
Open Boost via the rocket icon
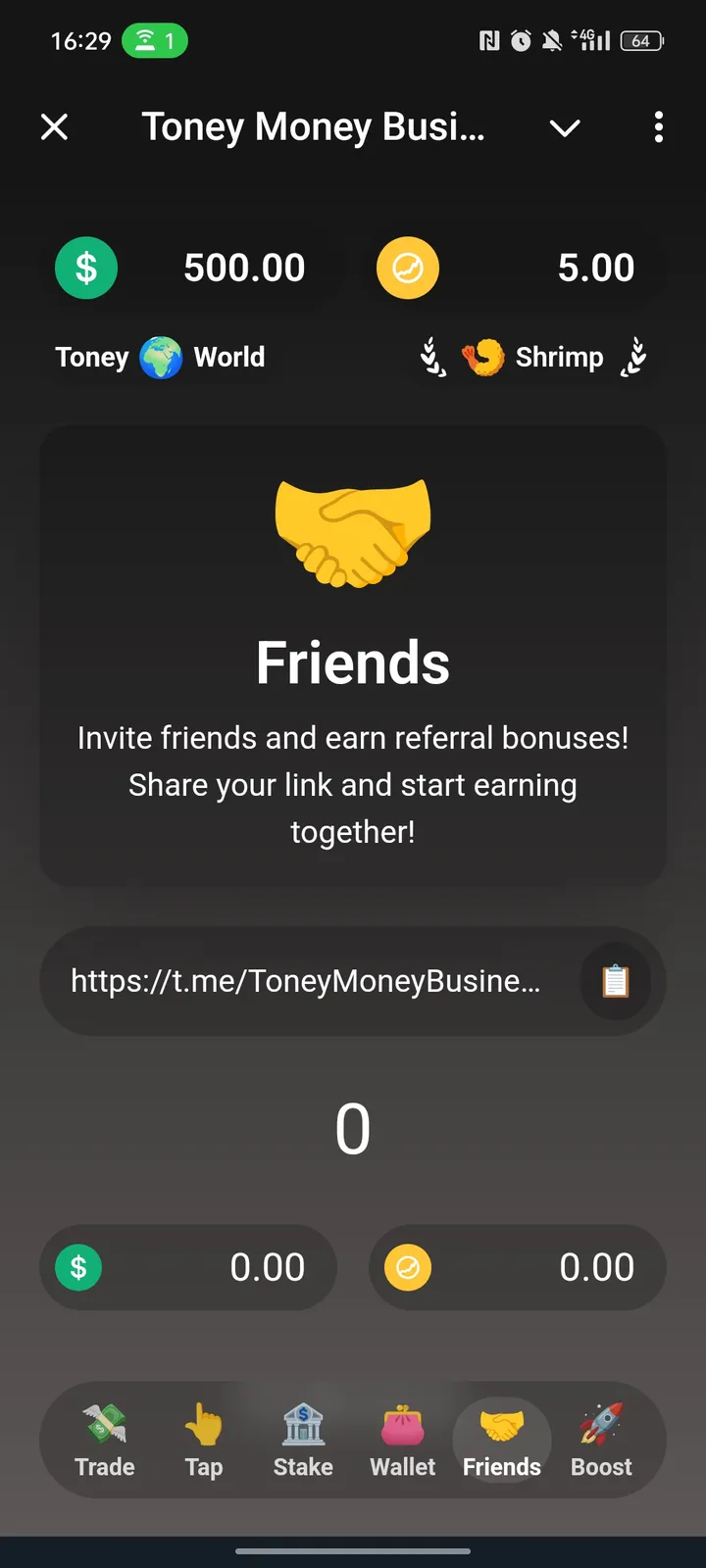(x=600, y=1421)
